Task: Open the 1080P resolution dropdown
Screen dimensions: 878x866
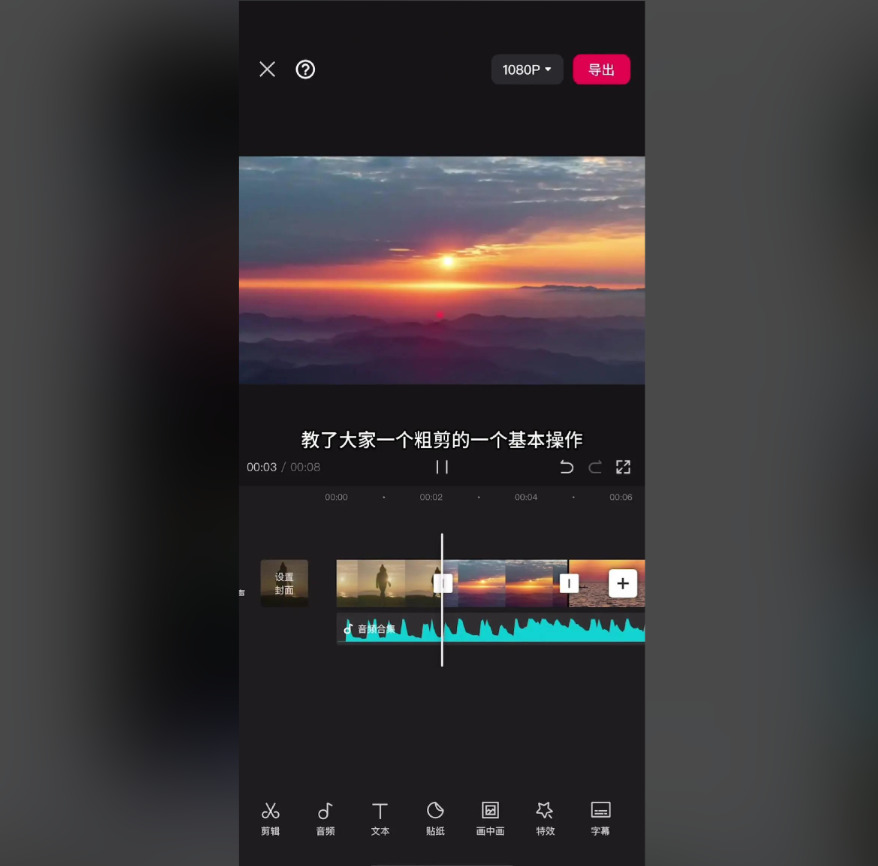Action: [x=526, y=70]
